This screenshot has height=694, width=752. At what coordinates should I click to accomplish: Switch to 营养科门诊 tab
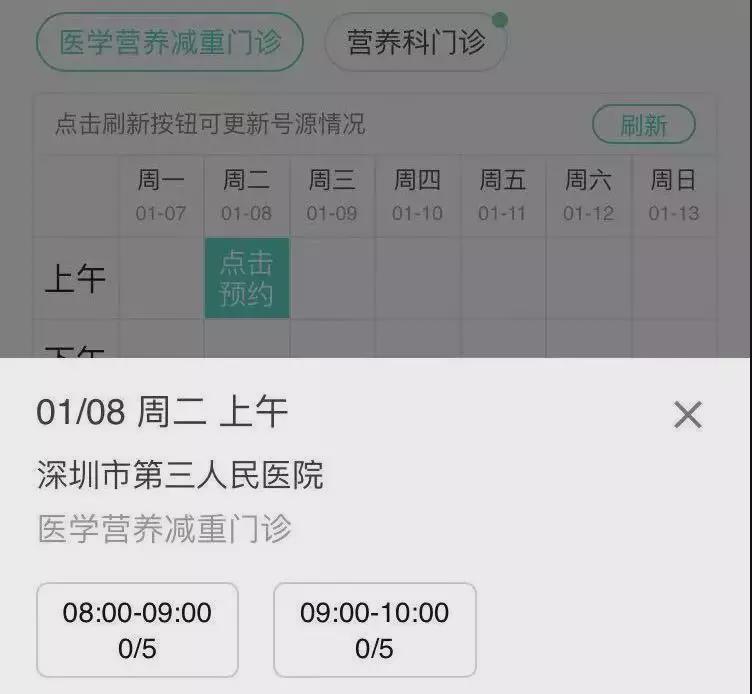pyautogui.click(x=415, y=43)
